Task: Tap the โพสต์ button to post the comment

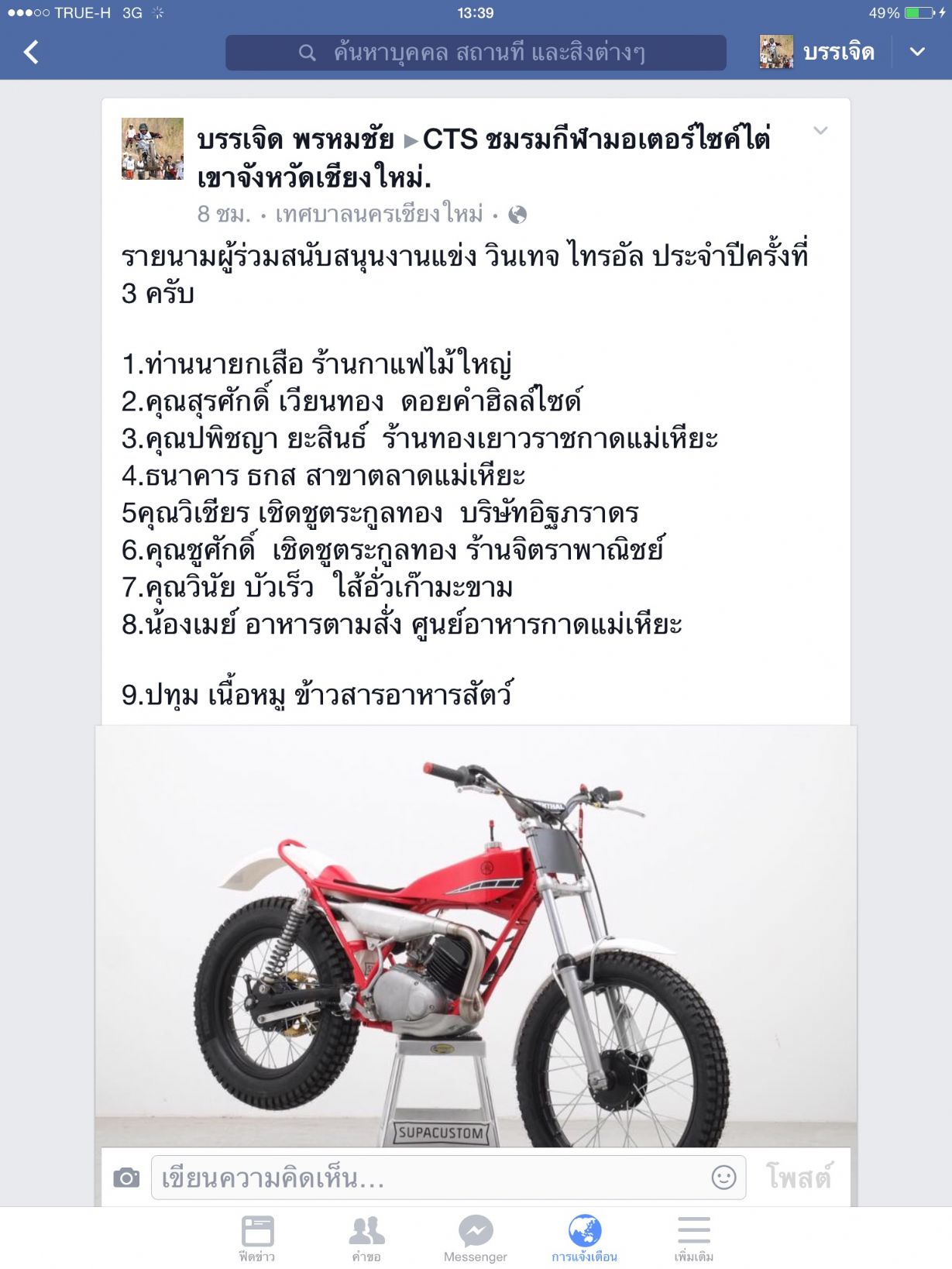Action: pyautogui.click(x=799, y=1178)
